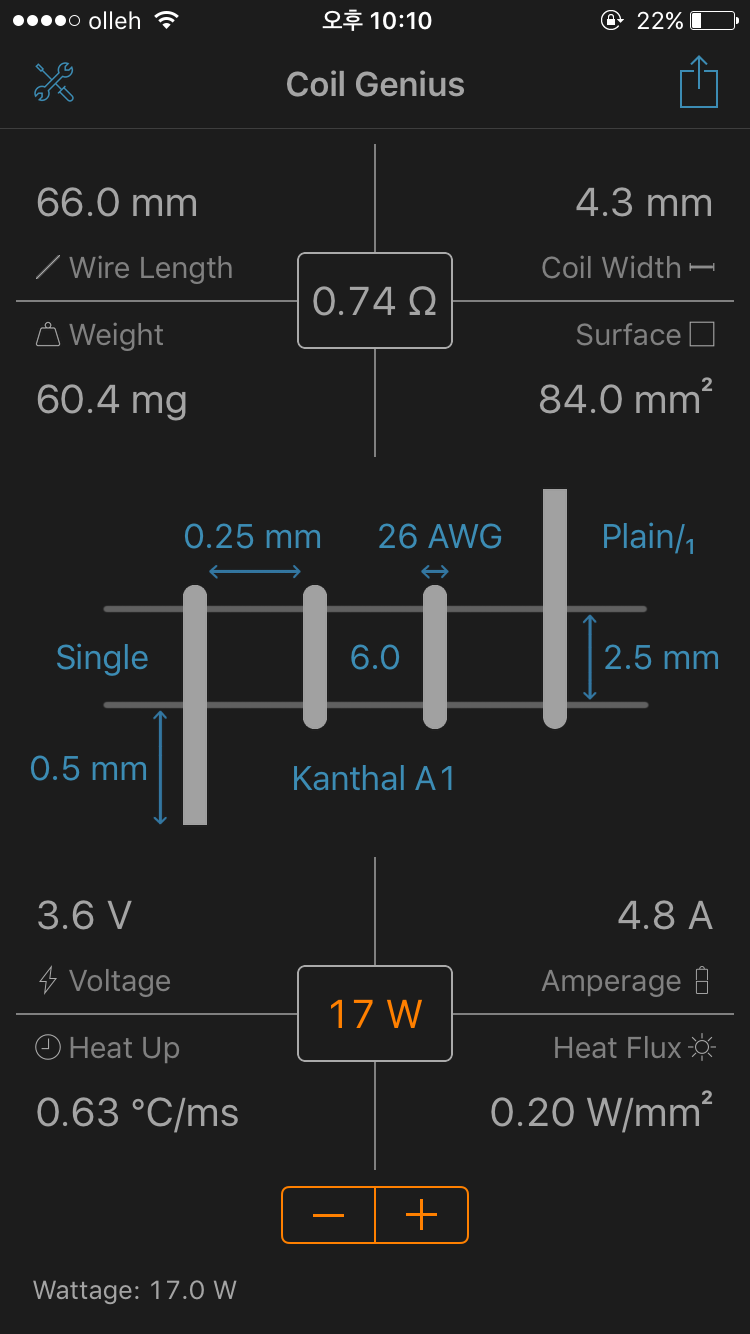This screenshot has height=1334, width=750.
Task: Decrease wattage with the minus button
Action: click(328, 1215)
